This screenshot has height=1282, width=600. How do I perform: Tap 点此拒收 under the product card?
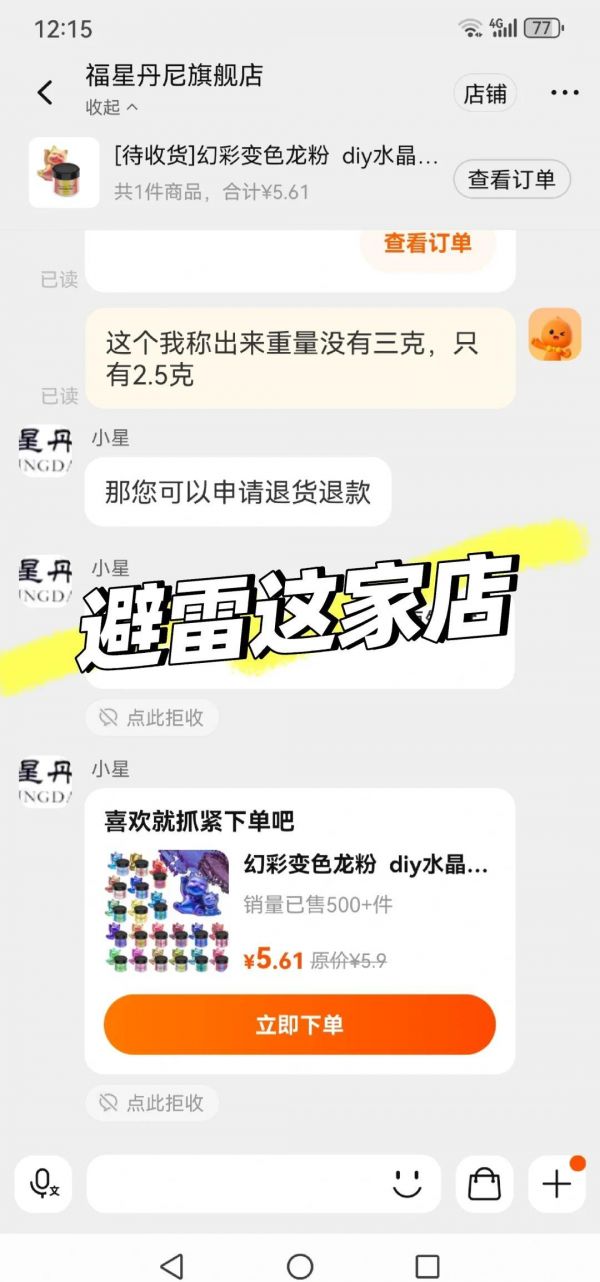(x=151, y=1102)
